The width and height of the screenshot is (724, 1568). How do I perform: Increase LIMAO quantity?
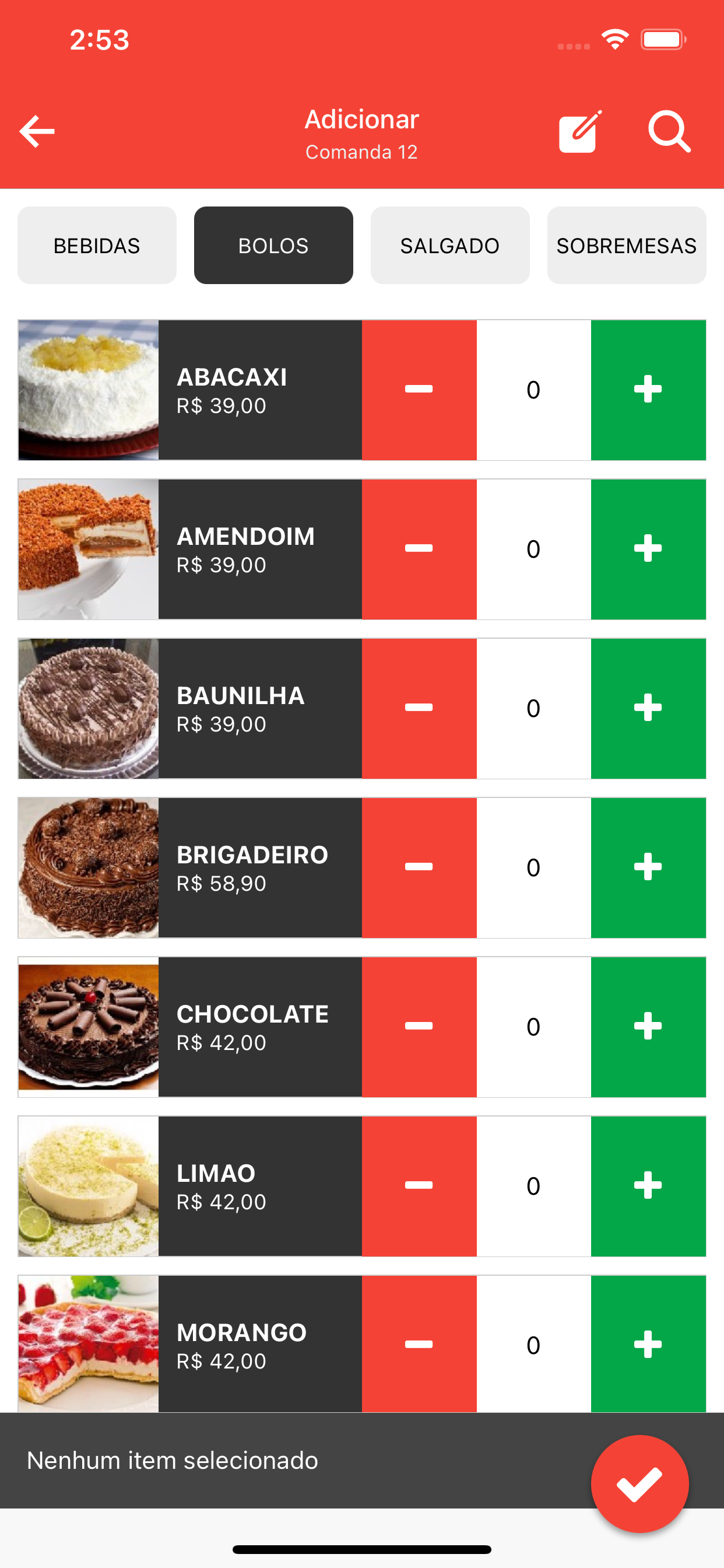648,1185
